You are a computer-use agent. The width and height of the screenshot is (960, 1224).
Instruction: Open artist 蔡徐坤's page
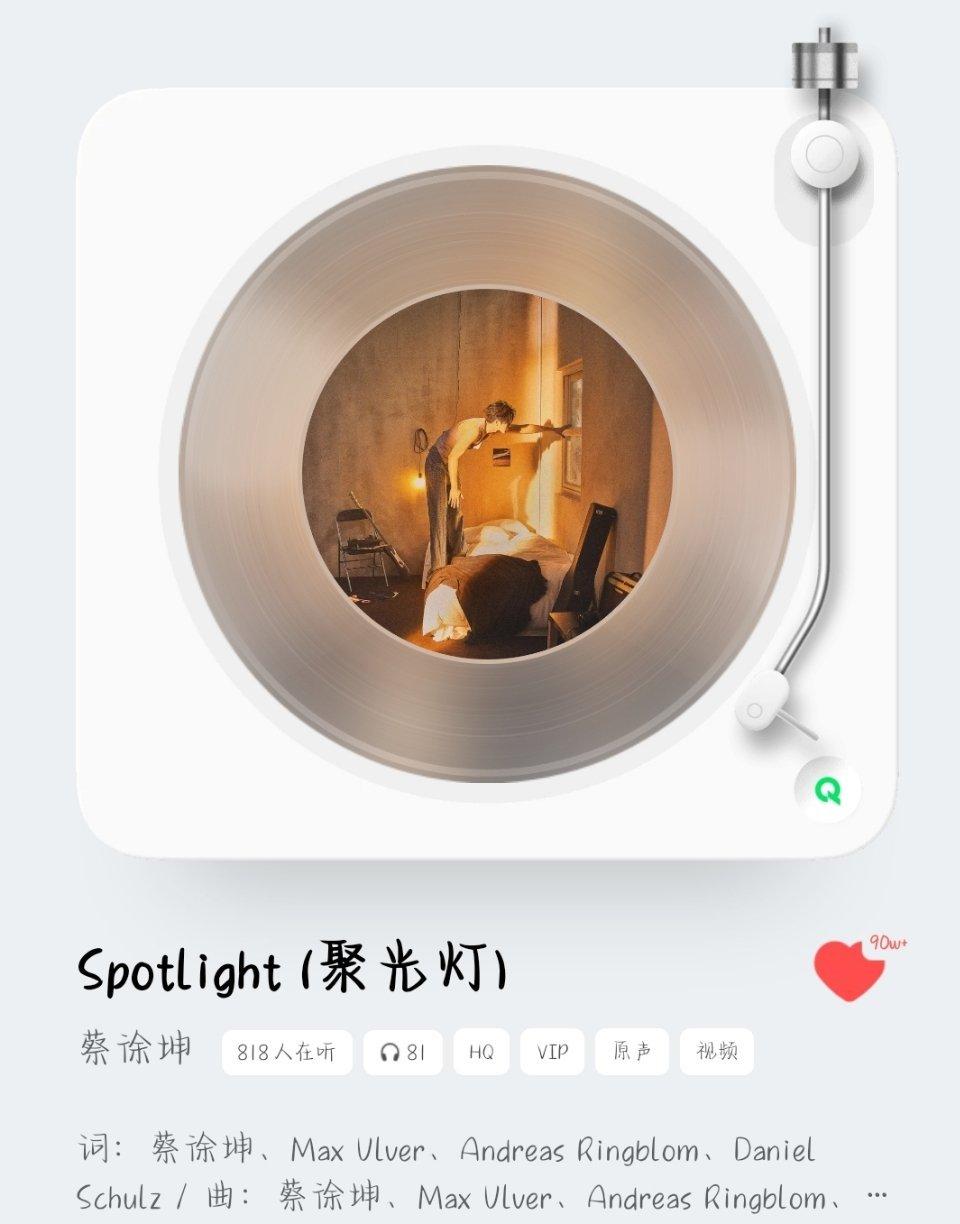tap(135, 1049)
